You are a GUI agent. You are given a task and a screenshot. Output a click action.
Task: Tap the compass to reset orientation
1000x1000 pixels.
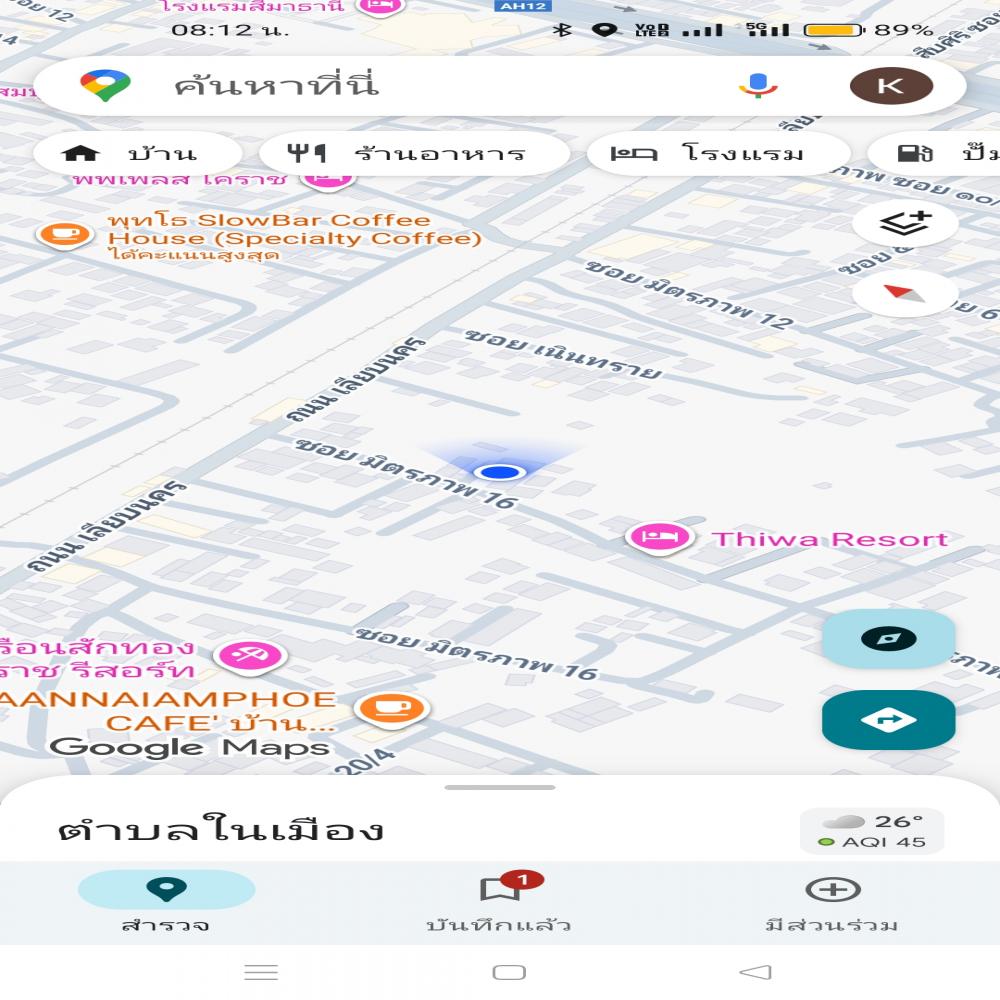pyautogui.click(x=905, y=293)
